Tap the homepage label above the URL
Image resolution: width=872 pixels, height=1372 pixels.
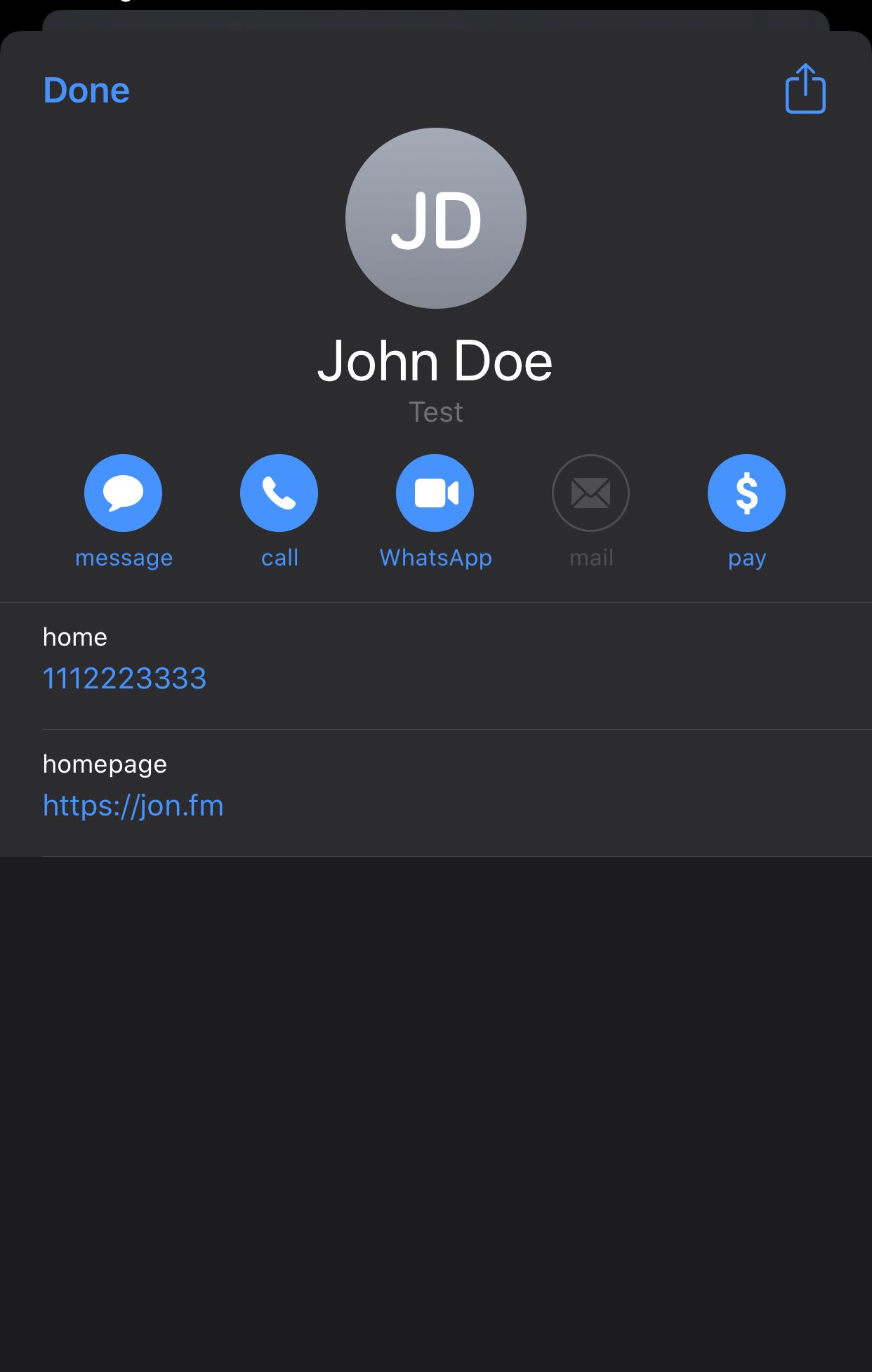(x=105, y=764)
